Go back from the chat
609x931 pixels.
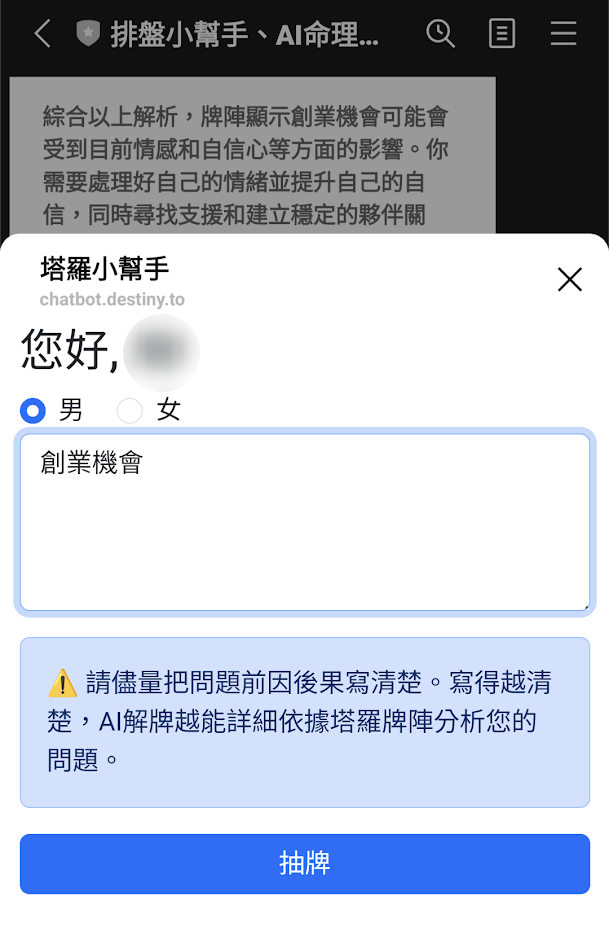click(x=41, y=34)
